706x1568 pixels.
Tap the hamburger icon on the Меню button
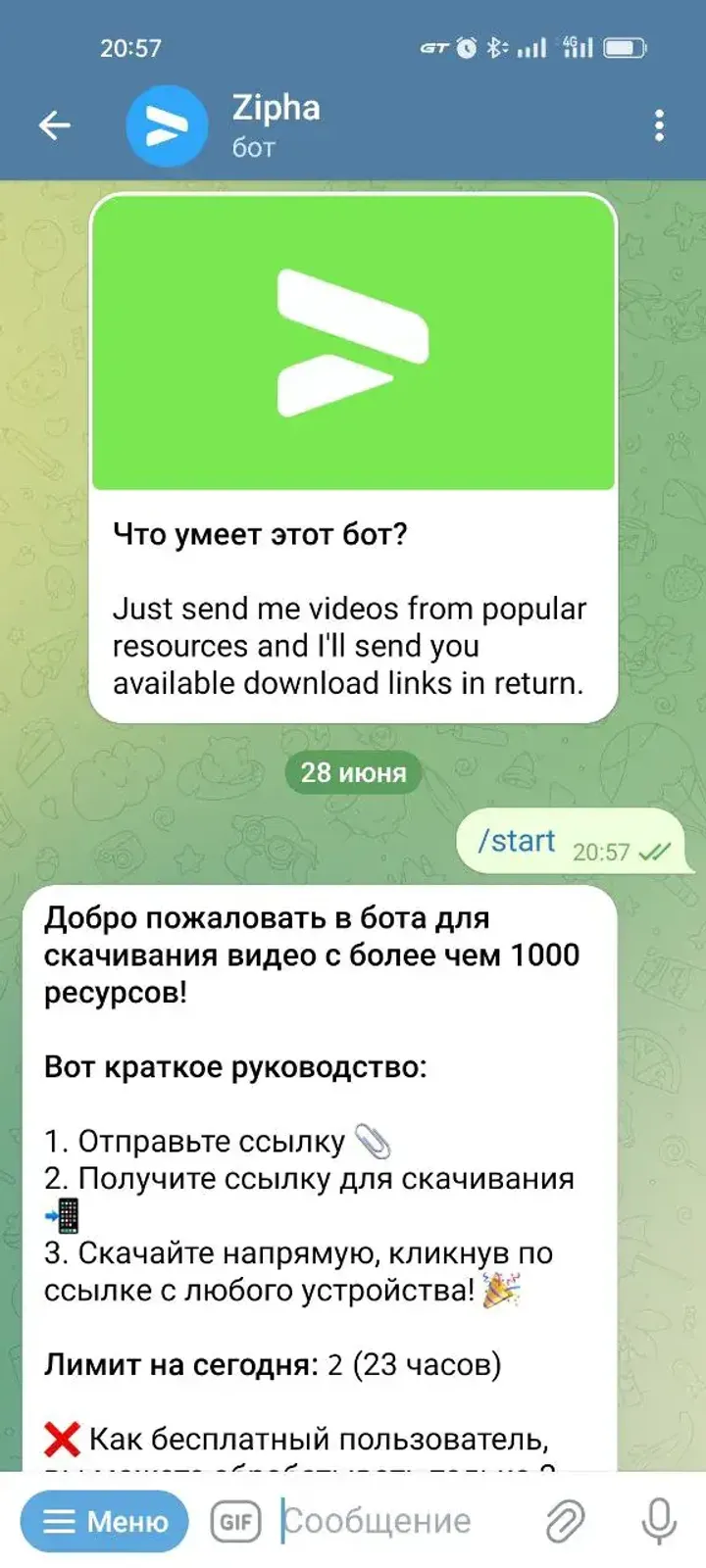click(61, 1520)
